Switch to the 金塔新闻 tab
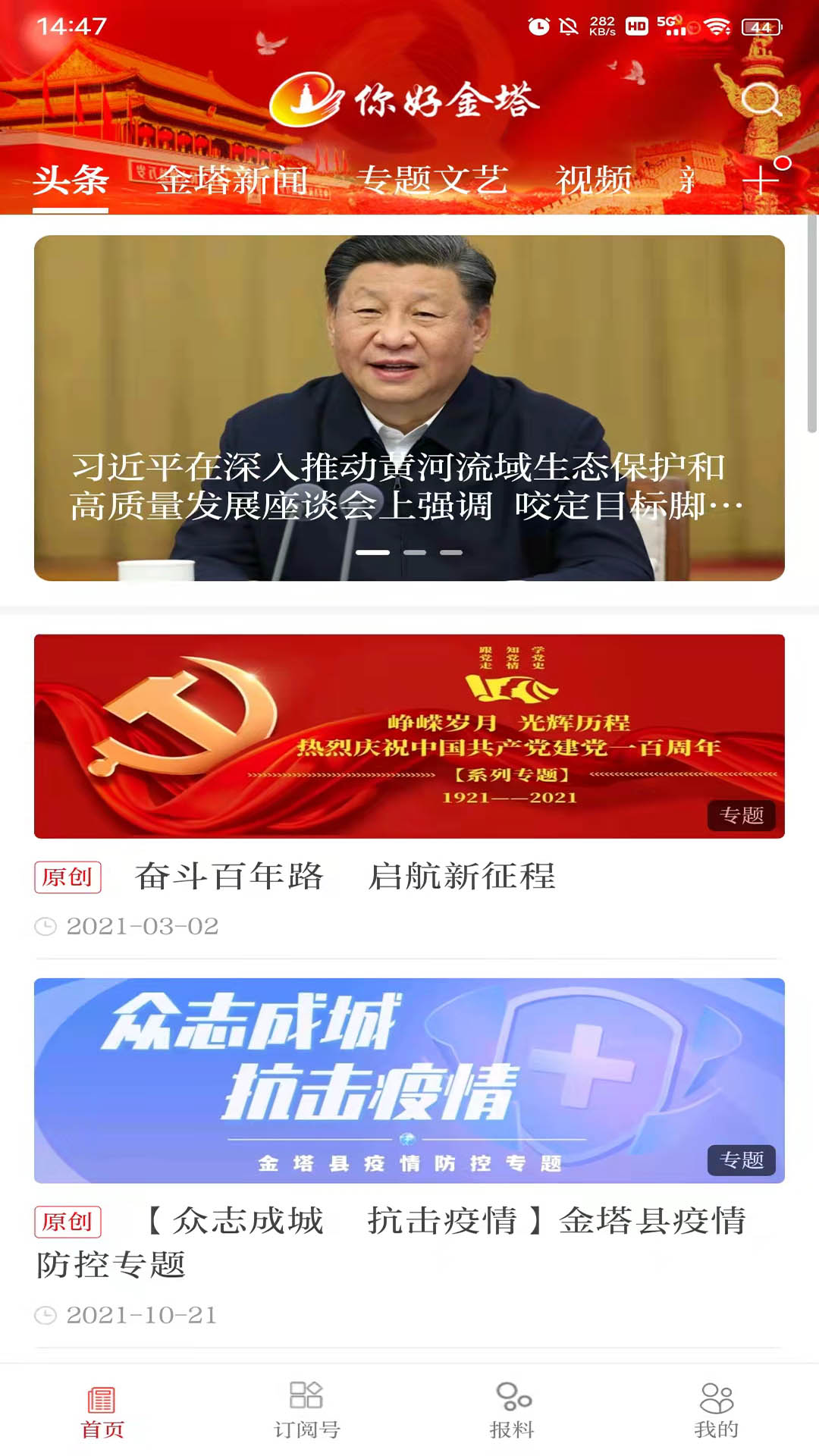The width and height of the screenshot is (819, 1456). coord(231,180)
